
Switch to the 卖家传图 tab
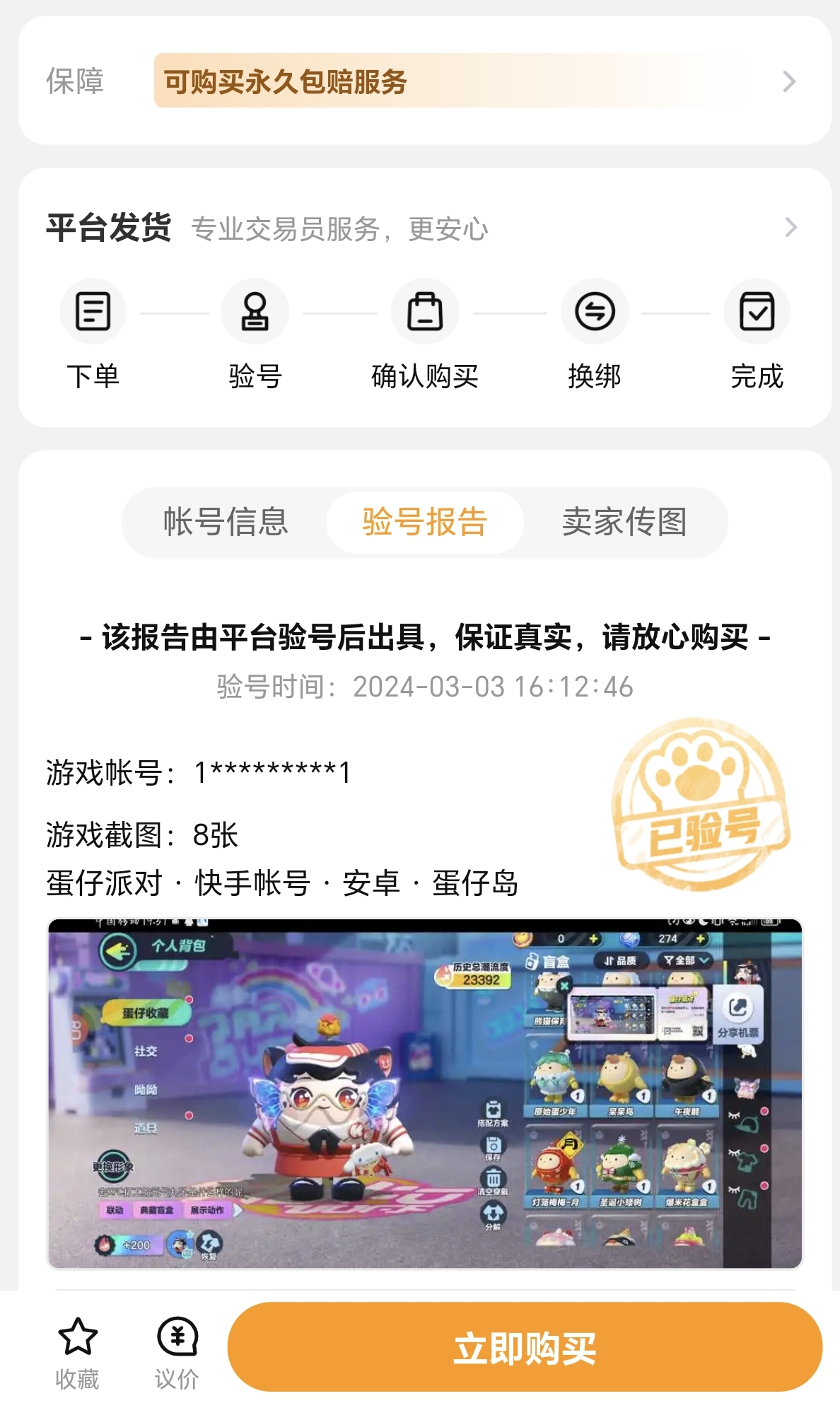624,522
